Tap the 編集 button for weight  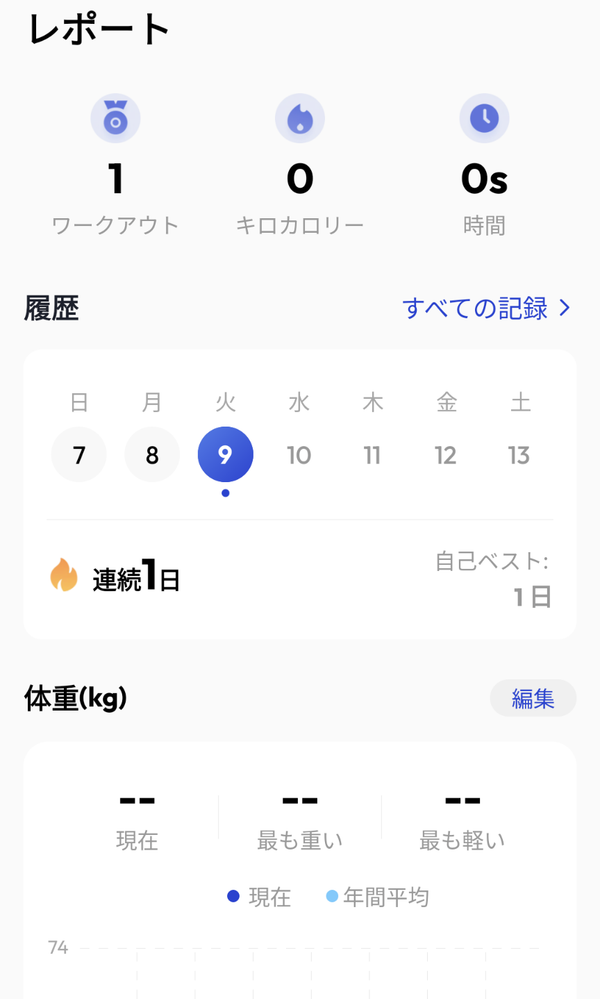[x=532, y=698]
